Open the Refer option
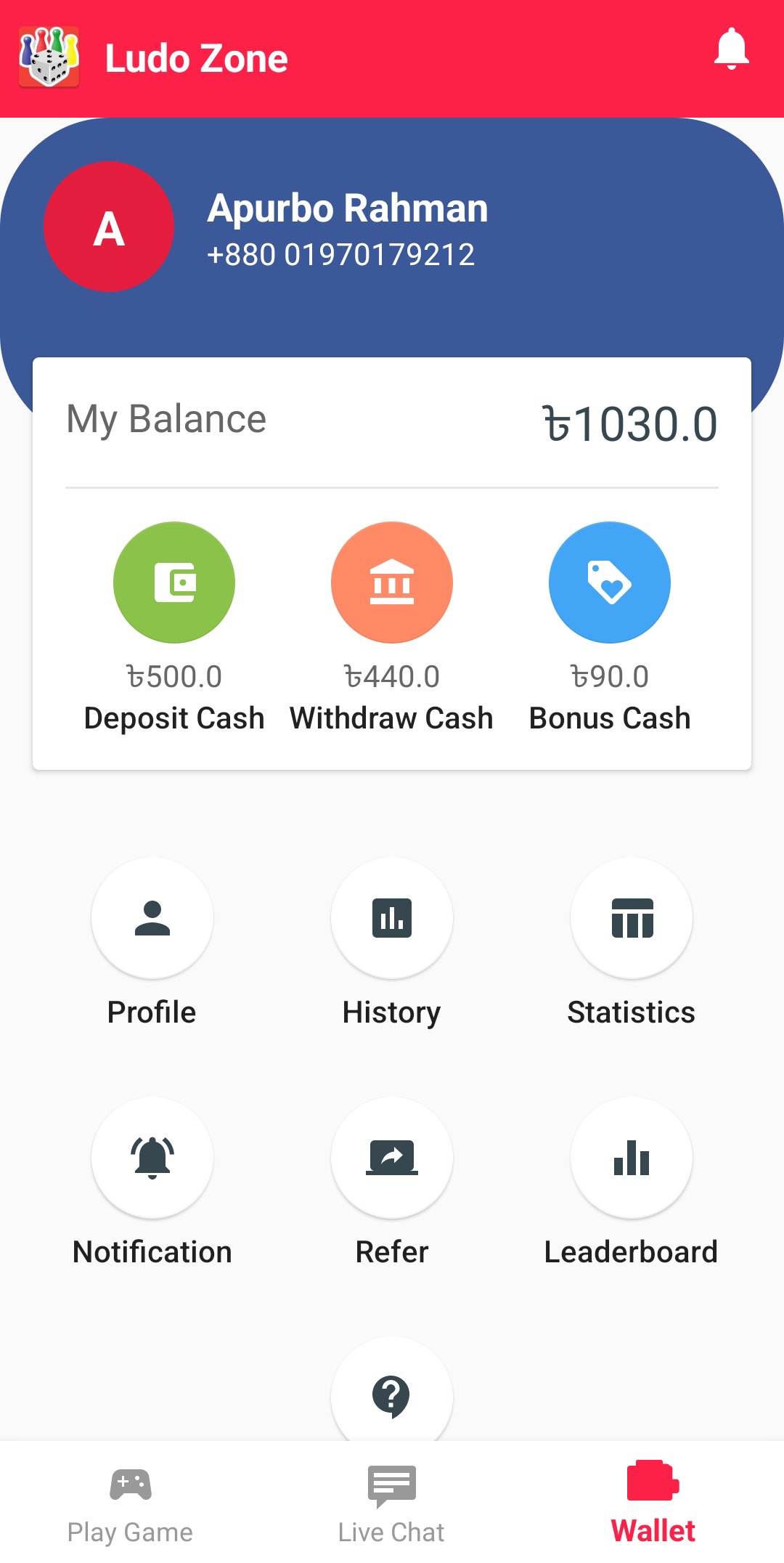The width and height of the screenshot is (784, 1563). (392, 1158)
